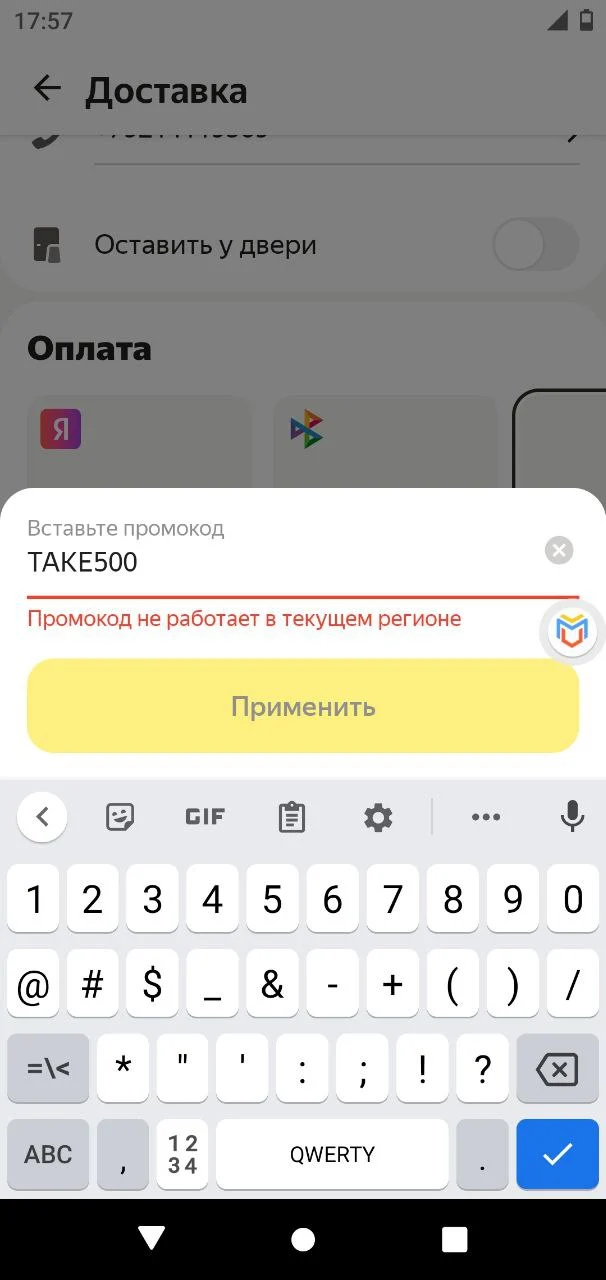
Task: Open the floating shield overlay icon
Action: point(571,631)
